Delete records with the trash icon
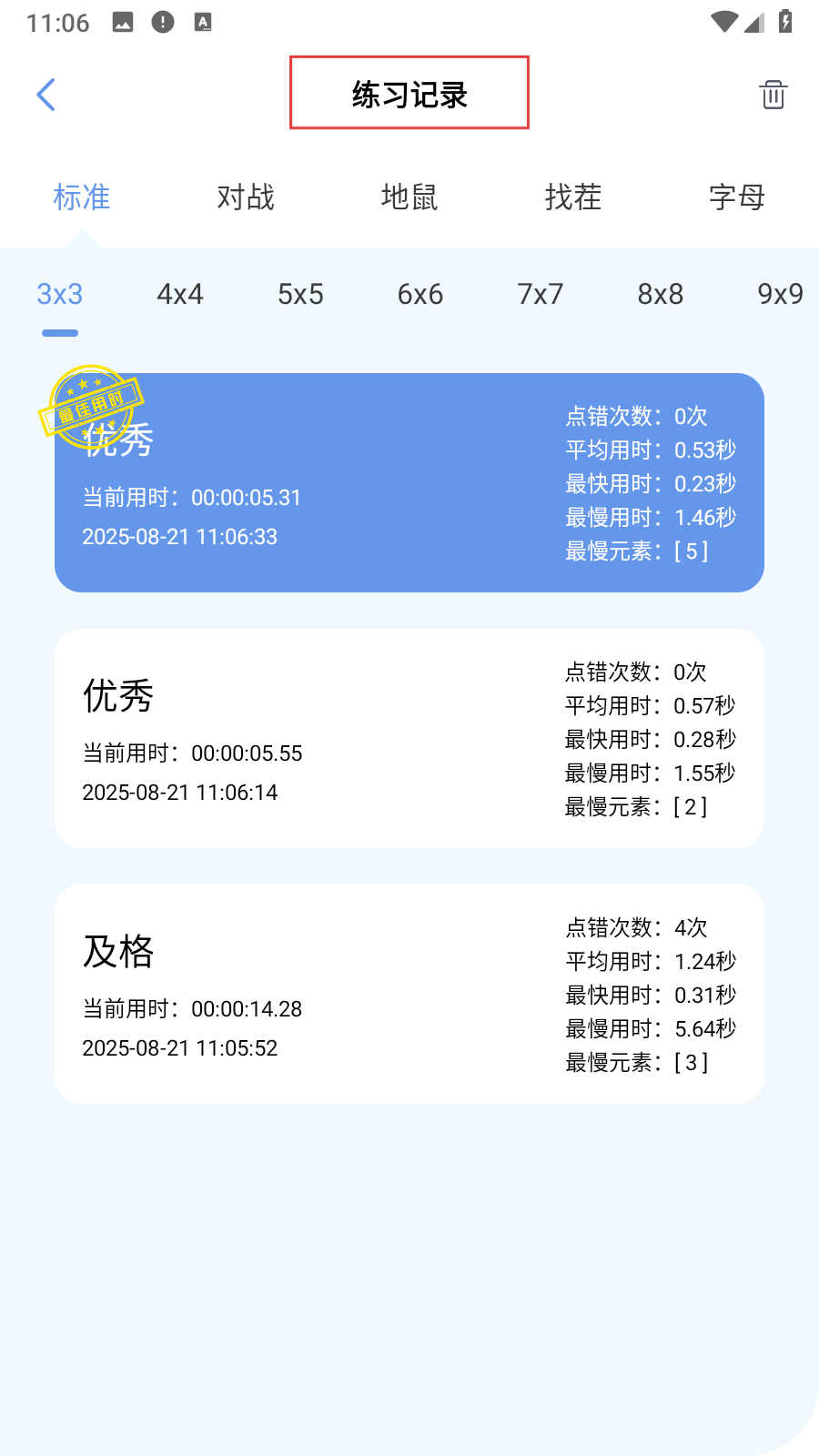The height and width of the screenshot is (1456, 819). coord(773,95)
